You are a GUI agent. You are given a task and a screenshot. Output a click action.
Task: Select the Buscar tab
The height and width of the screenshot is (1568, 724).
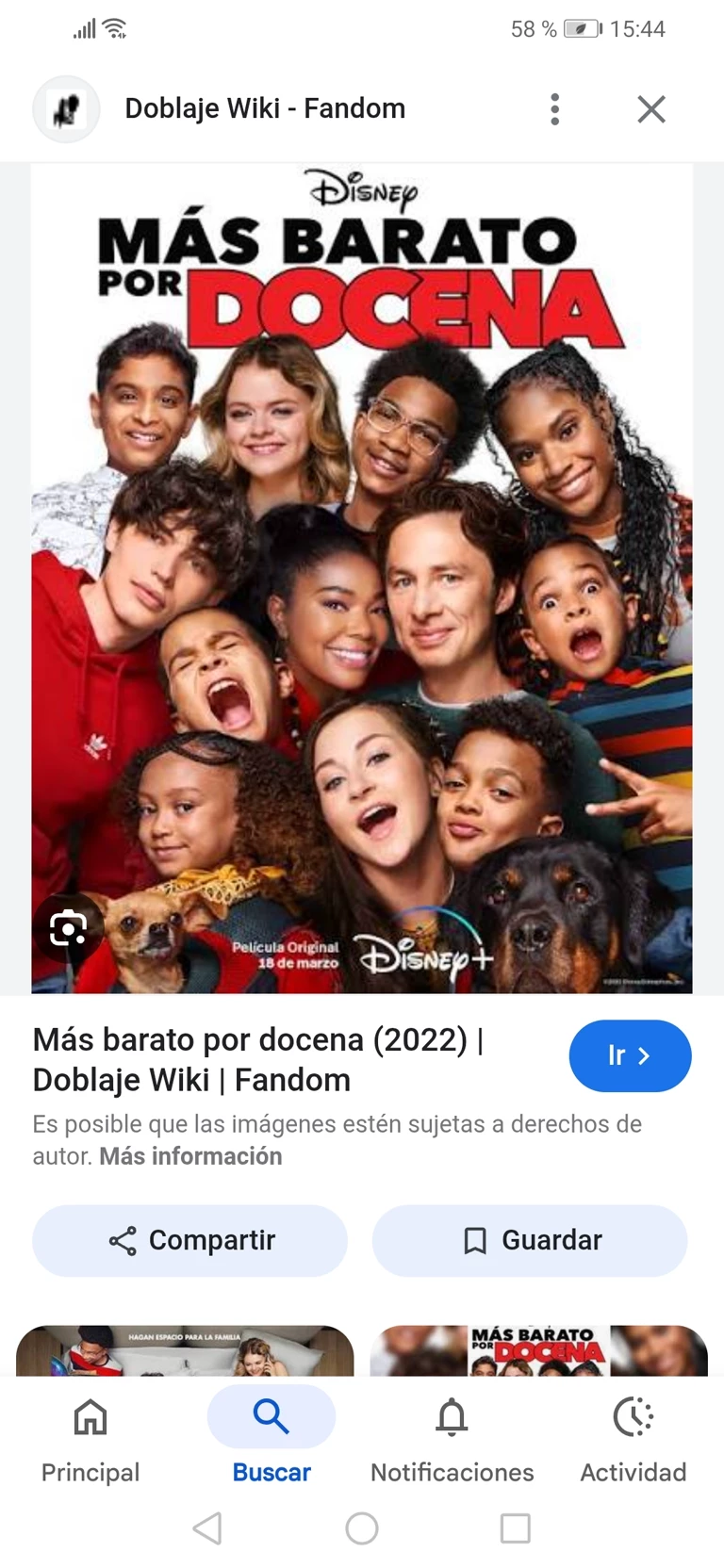tap(271, 1438)
